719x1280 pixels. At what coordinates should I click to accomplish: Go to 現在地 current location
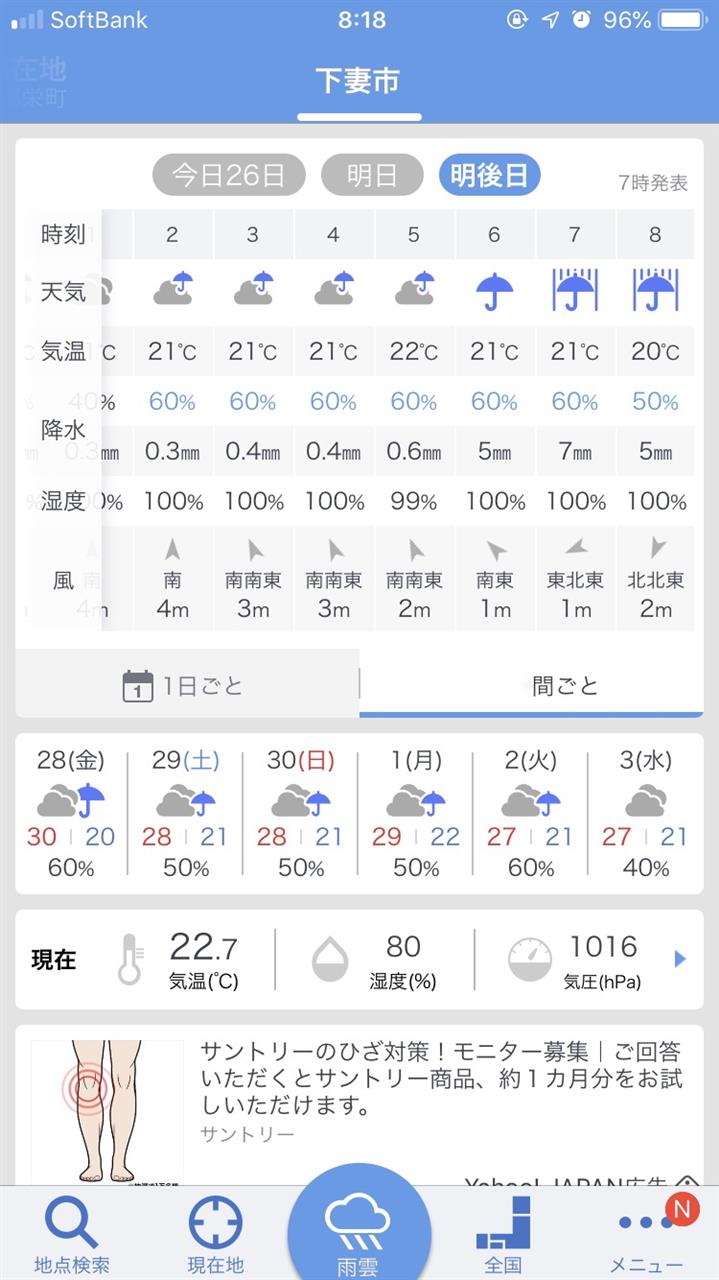216,1234
